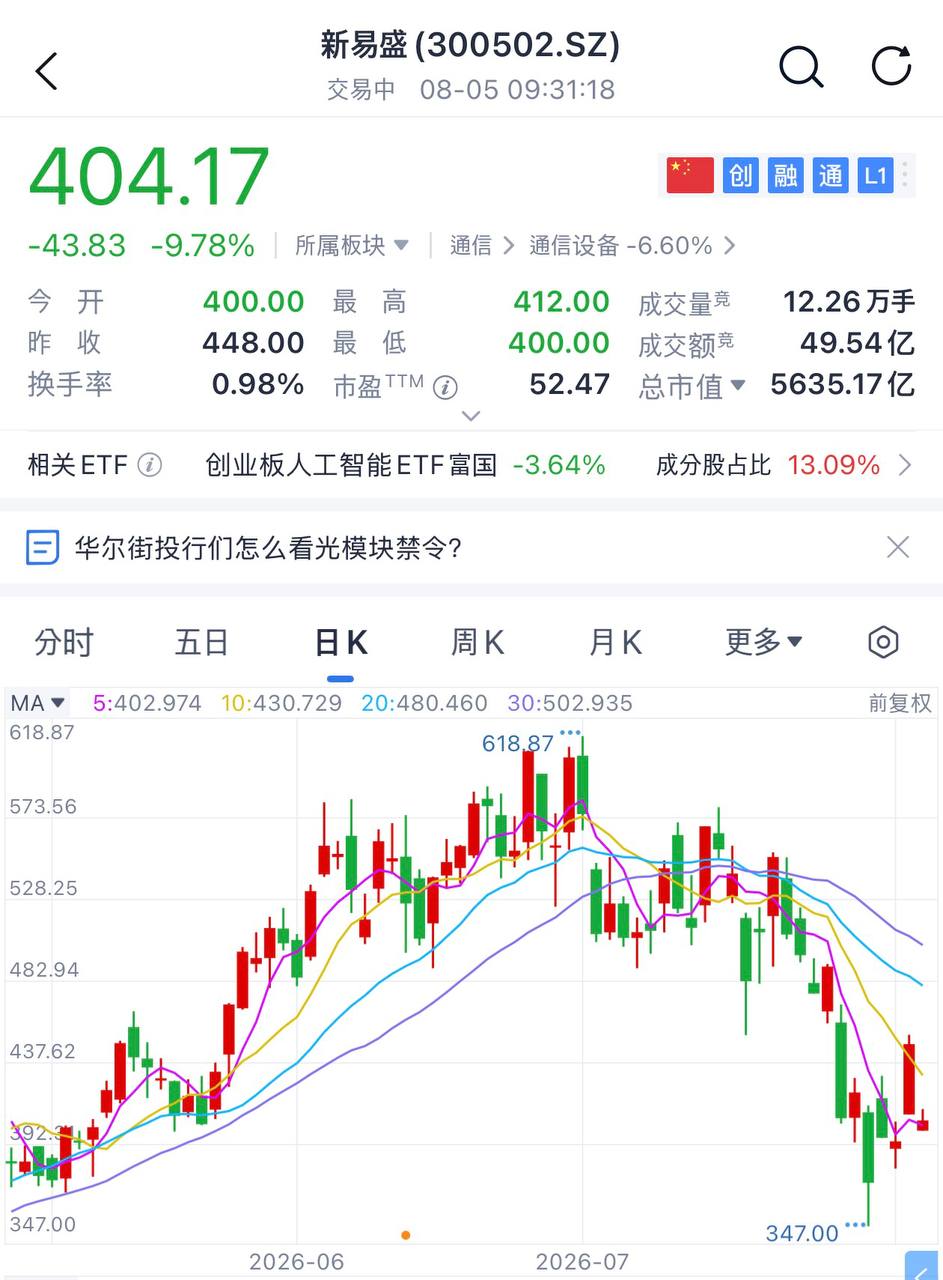
Task: Switch to the 月K chart tab
Action: click(x=615, y=642)
